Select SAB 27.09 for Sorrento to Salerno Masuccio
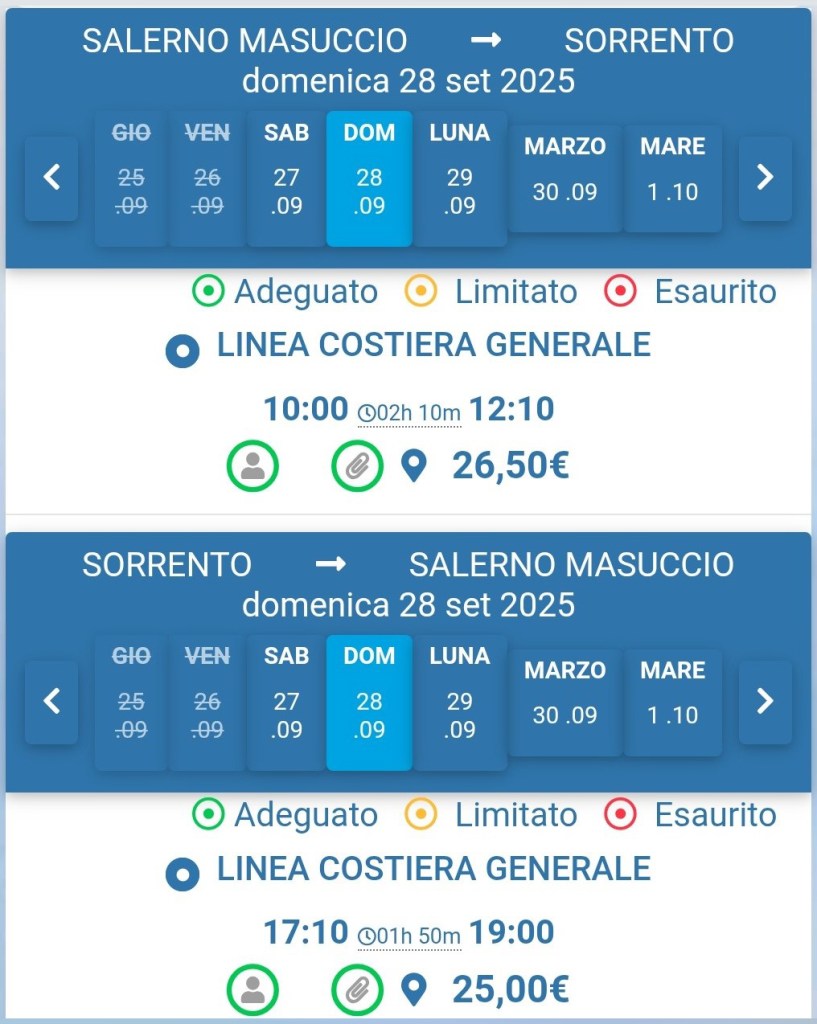The height and width of the screenshot is (1024, 817). [x=287, y=701]
